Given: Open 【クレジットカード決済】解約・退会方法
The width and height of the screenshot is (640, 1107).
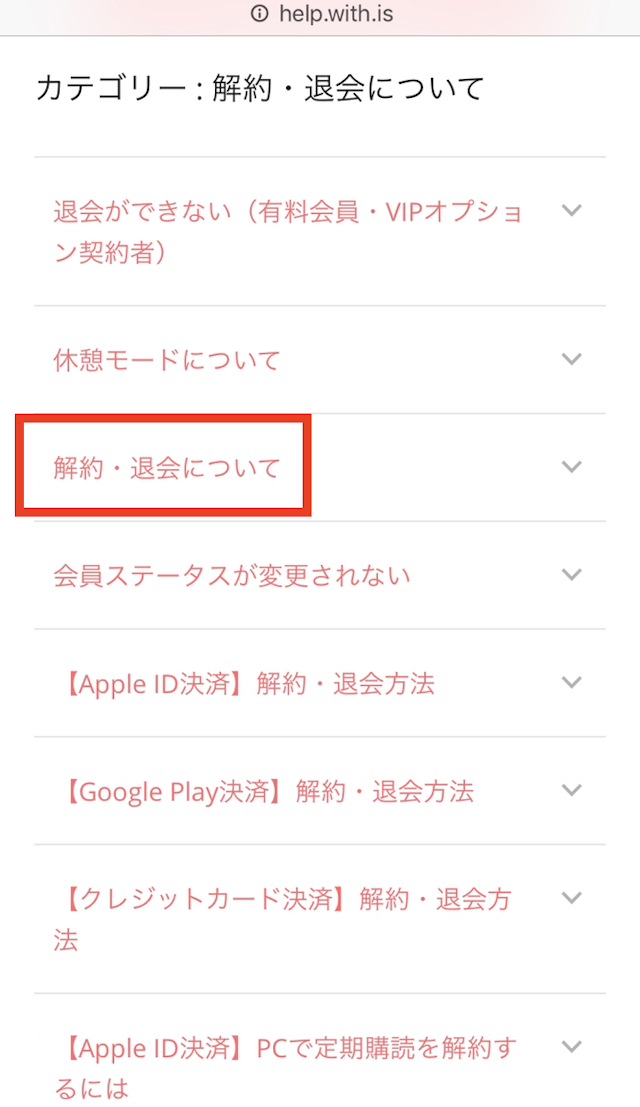Looking at the screenshot, I should pyautogui.click(x=282, y=919).
